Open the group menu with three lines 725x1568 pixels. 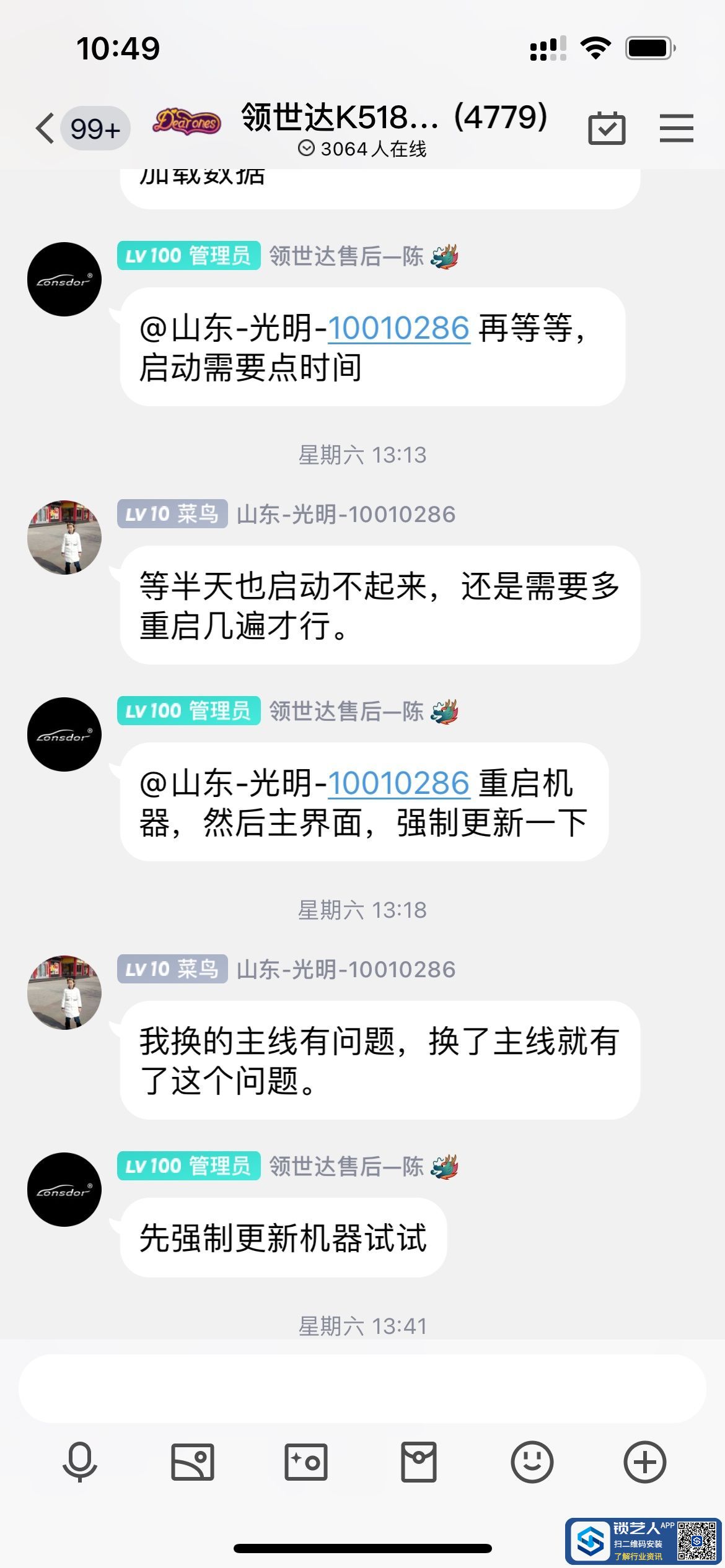pyautogui.click(x=676, y=128)
